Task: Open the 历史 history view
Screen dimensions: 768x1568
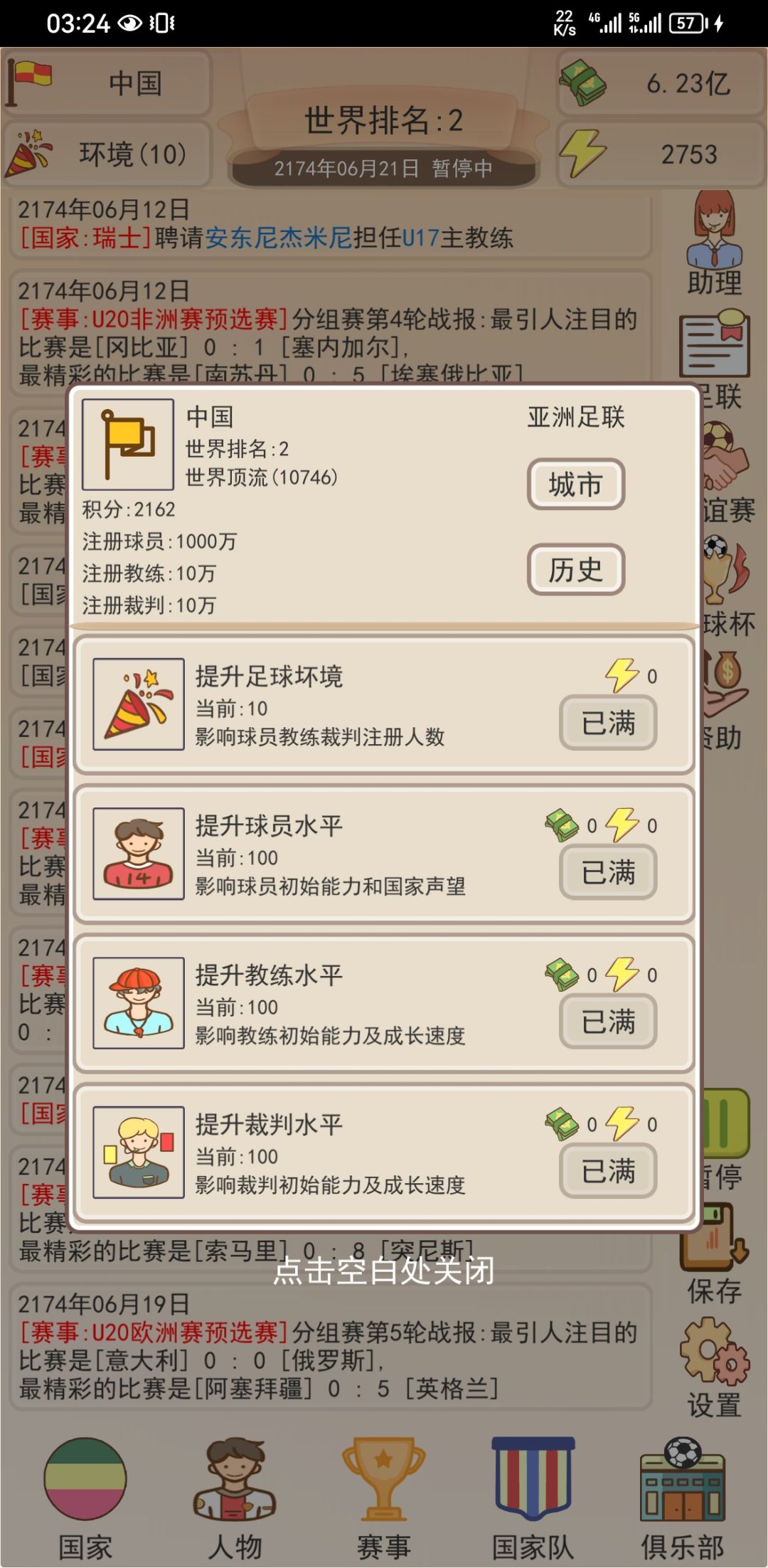Action: tap(575, 569)
